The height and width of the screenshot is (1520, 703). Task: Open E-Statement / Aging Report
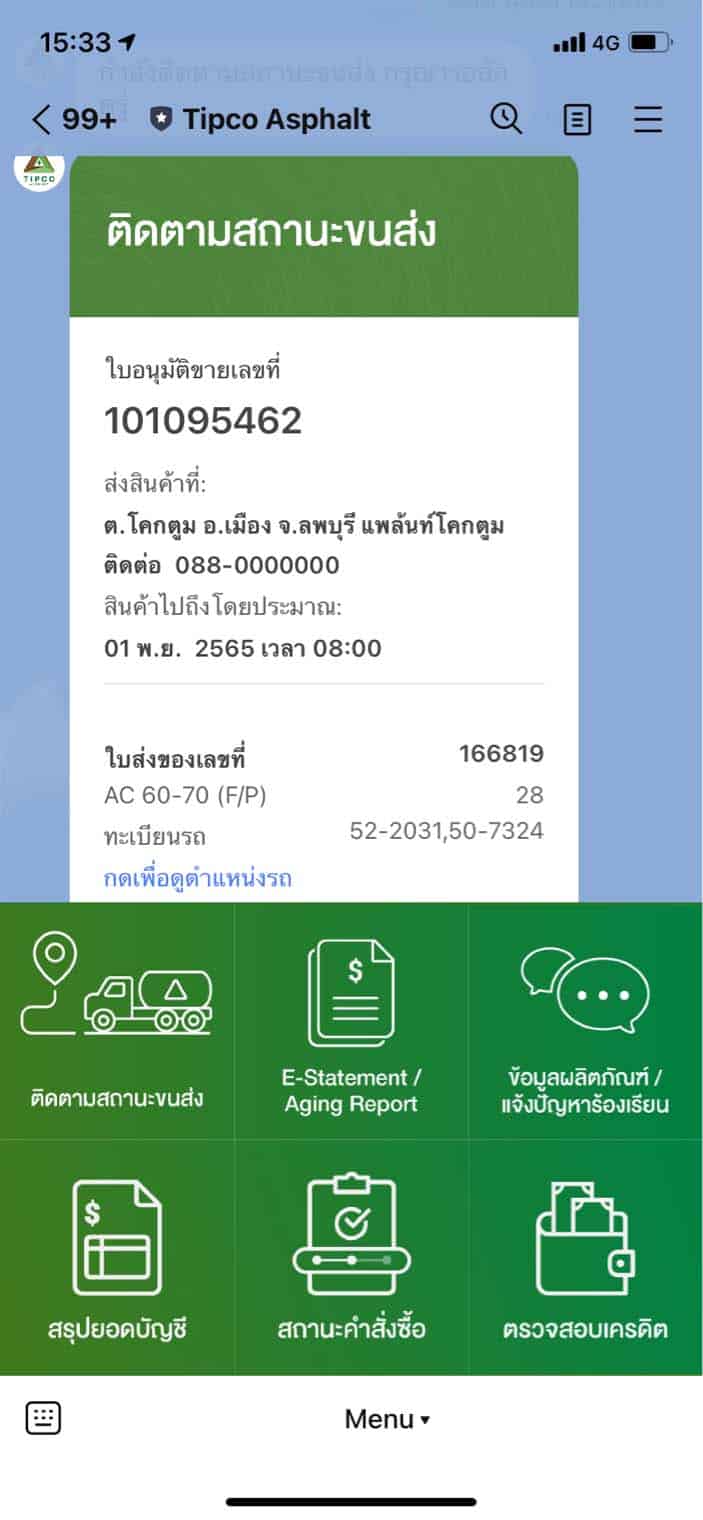point(351,1020)
